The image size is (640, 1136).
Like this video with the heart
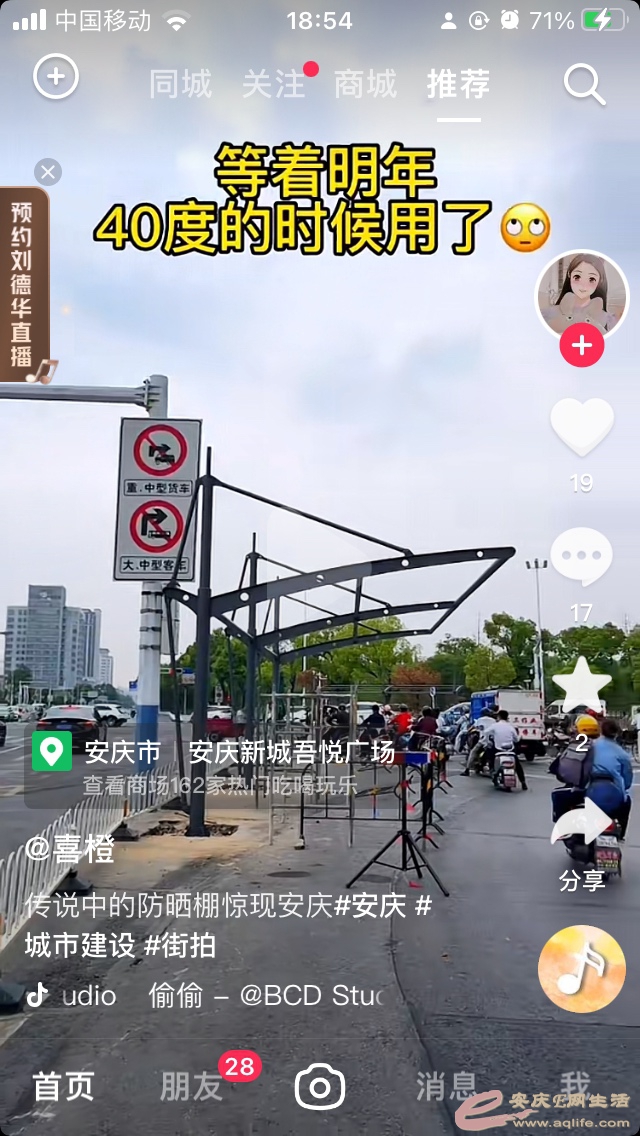point(581,428)
